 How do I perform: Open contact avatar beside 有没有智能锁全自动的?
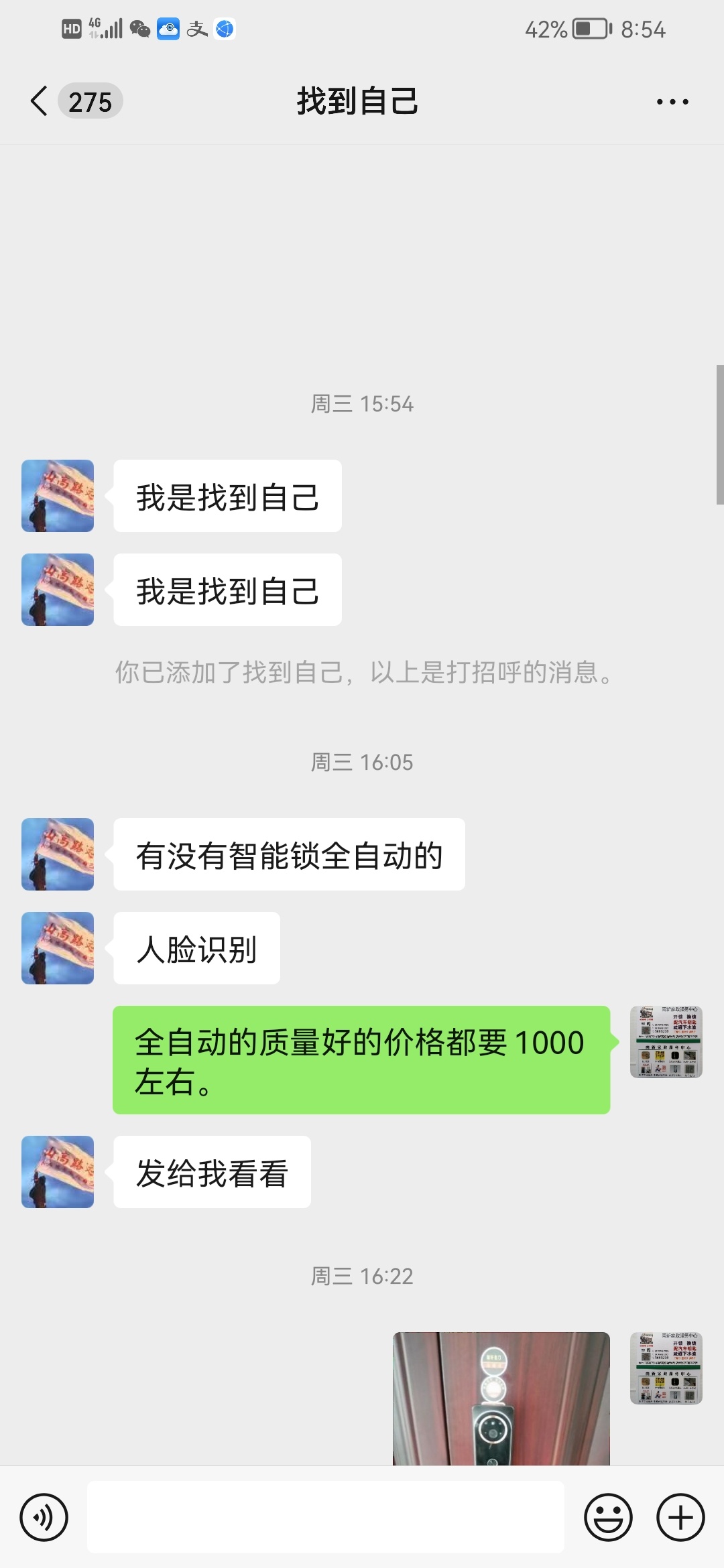[x=58, y=854]
